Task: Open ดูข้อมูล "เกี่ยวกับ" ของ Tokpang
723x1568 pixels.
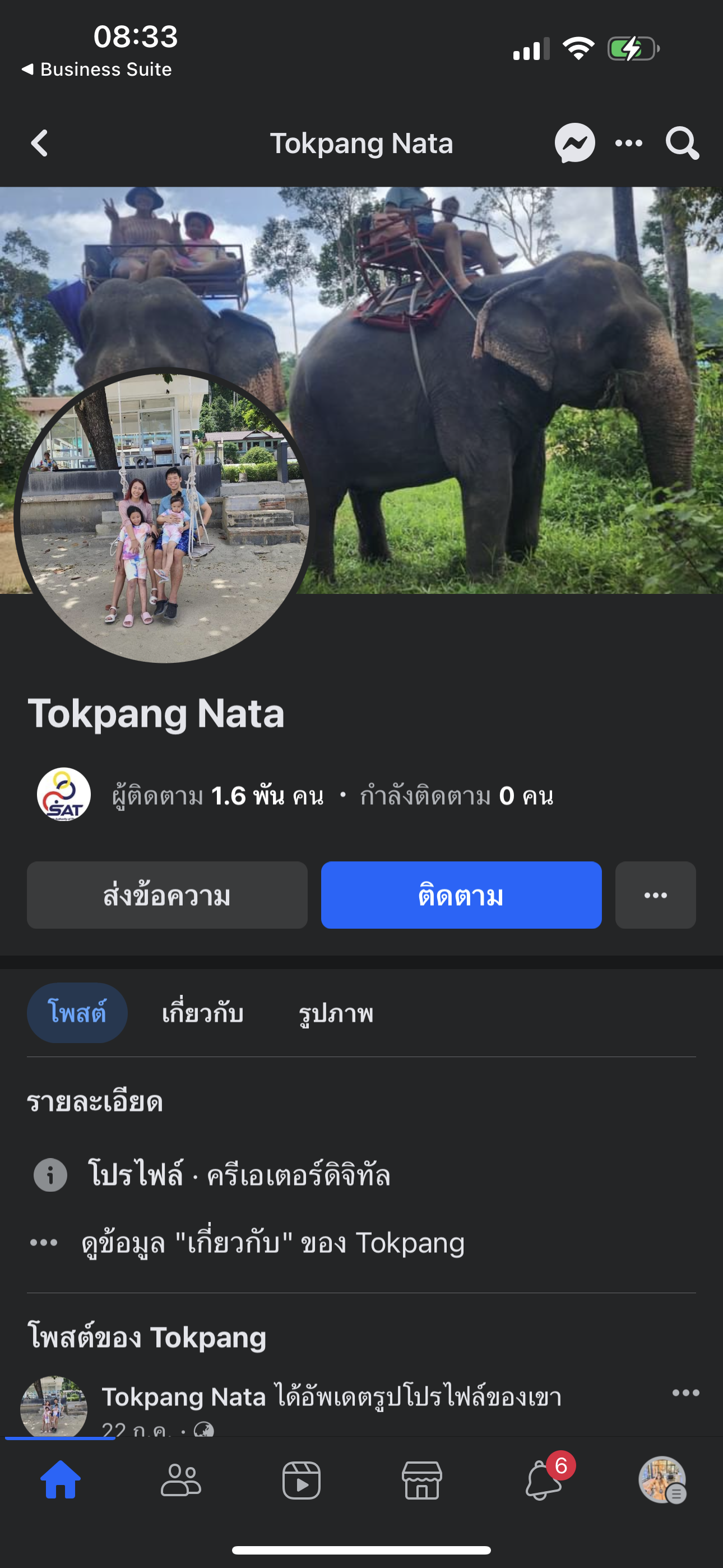Action: [x=272, y=1243]
